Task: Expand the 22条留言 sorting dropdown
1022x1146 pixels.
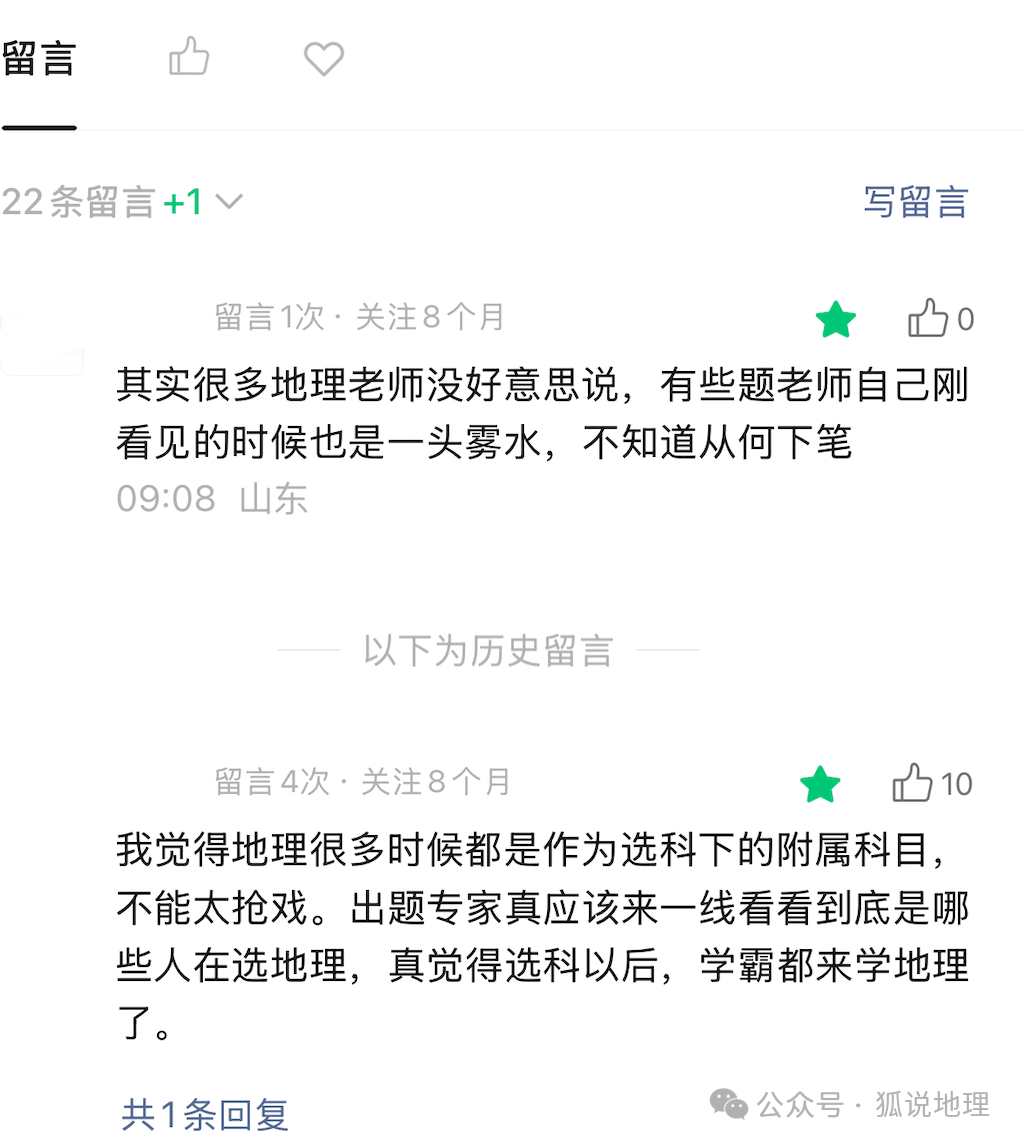Action: tap(229, 203)
